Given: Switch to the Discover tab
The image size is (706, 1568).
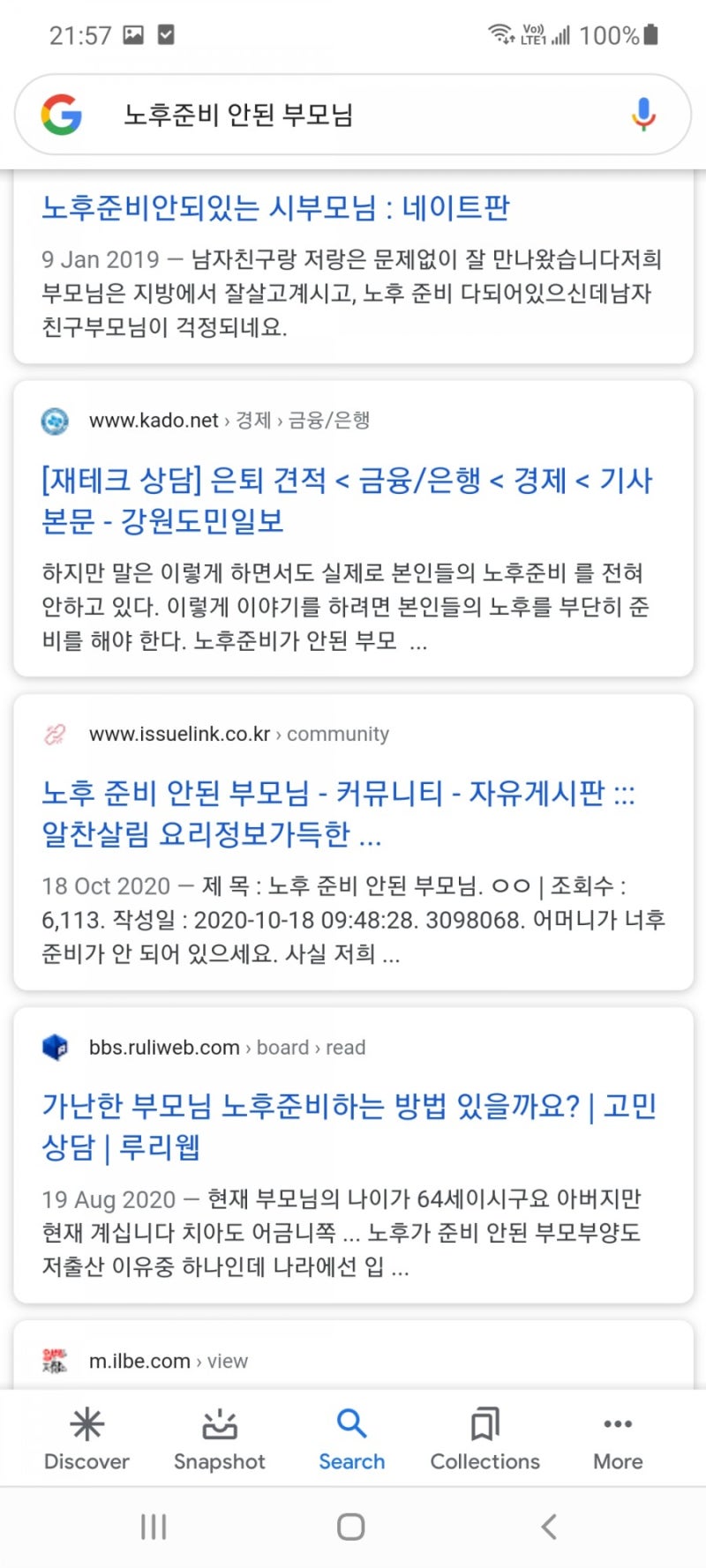Looking at the screenshot, I should click(x=86, y=1439).
